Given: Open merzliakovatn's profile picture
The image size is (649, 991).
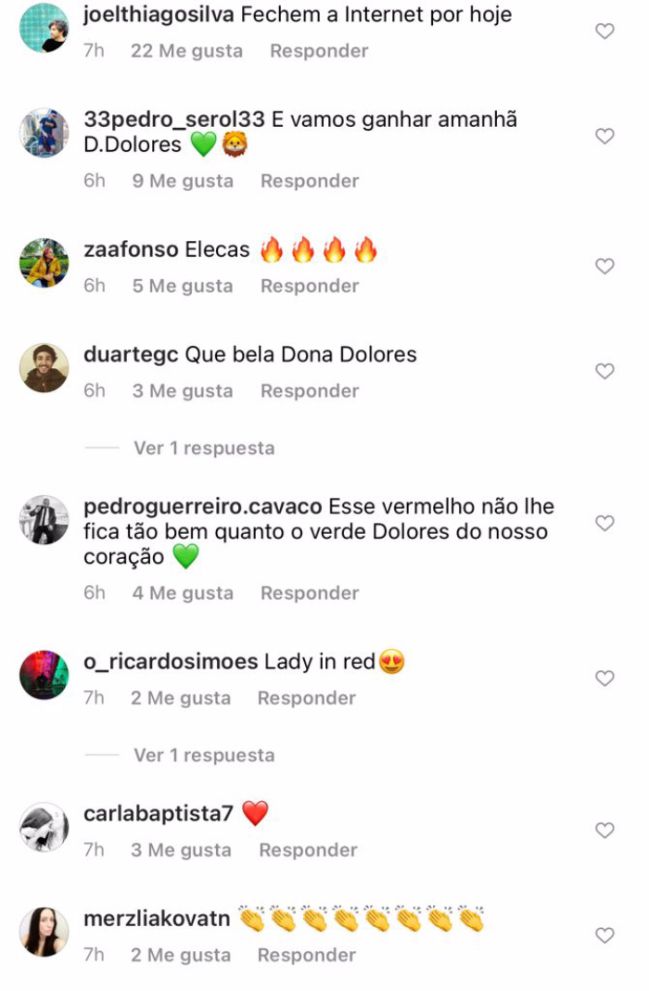Looking at the screenshot, I should [x=44, y=932].
